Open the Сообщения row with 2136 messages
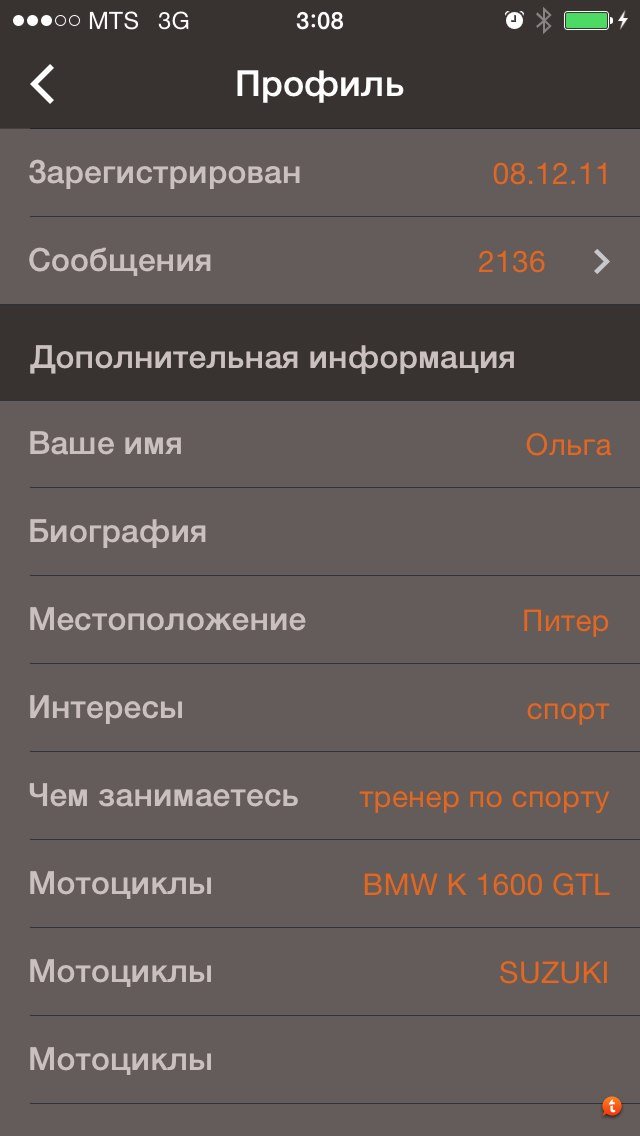 (x=320, y=262)
